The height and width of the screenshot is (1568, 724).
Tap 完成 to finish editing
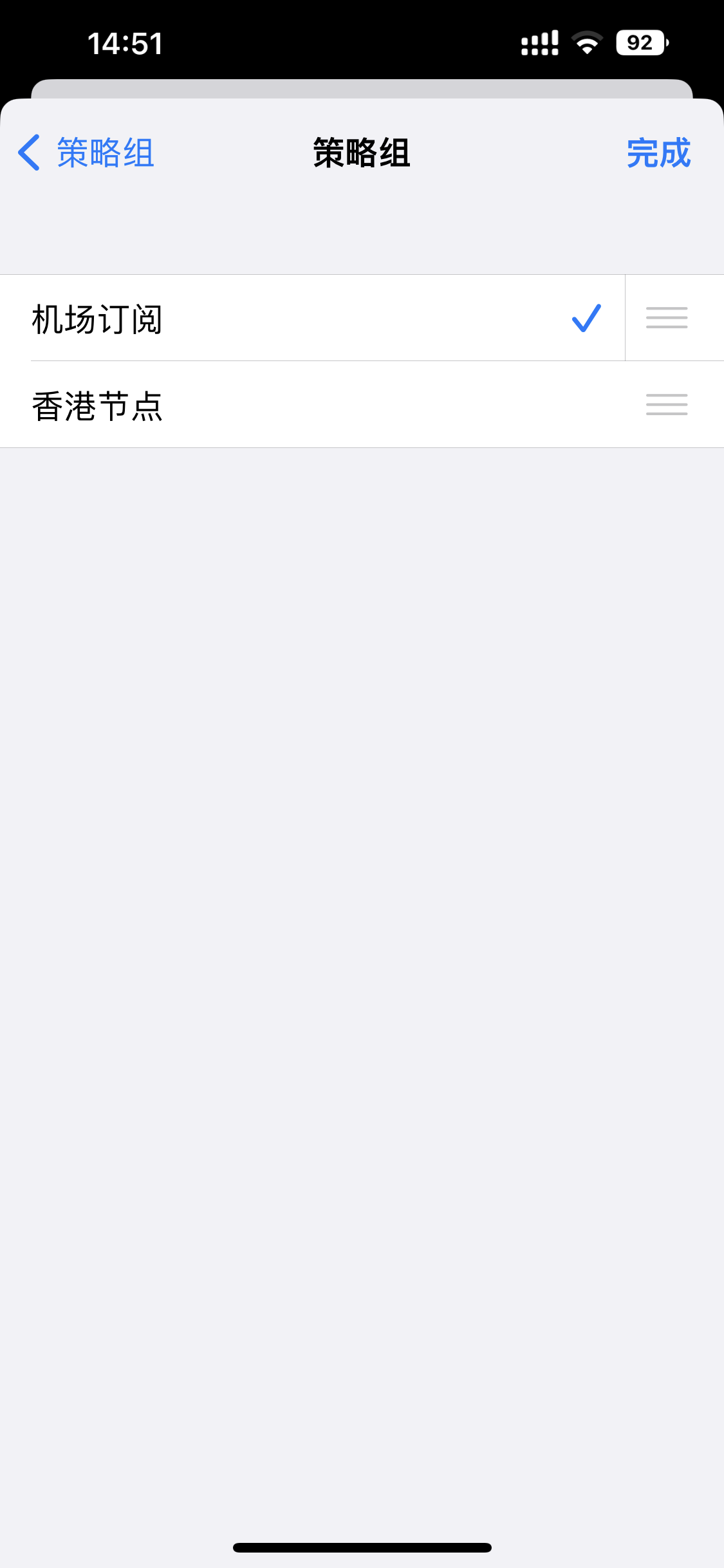[x=658, y=153]
